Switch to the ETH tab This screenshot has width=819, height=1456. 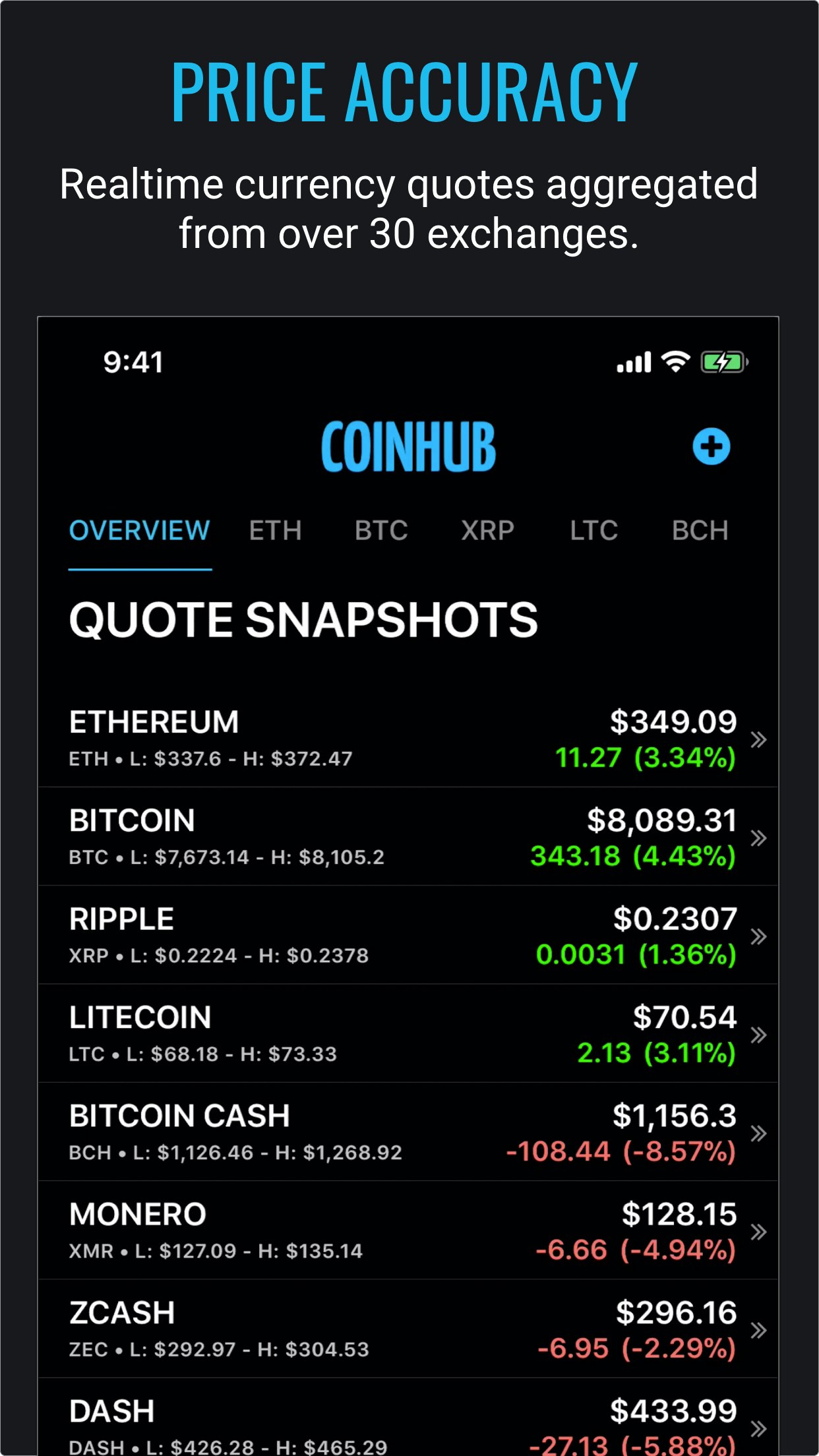(x=276, y=530)
